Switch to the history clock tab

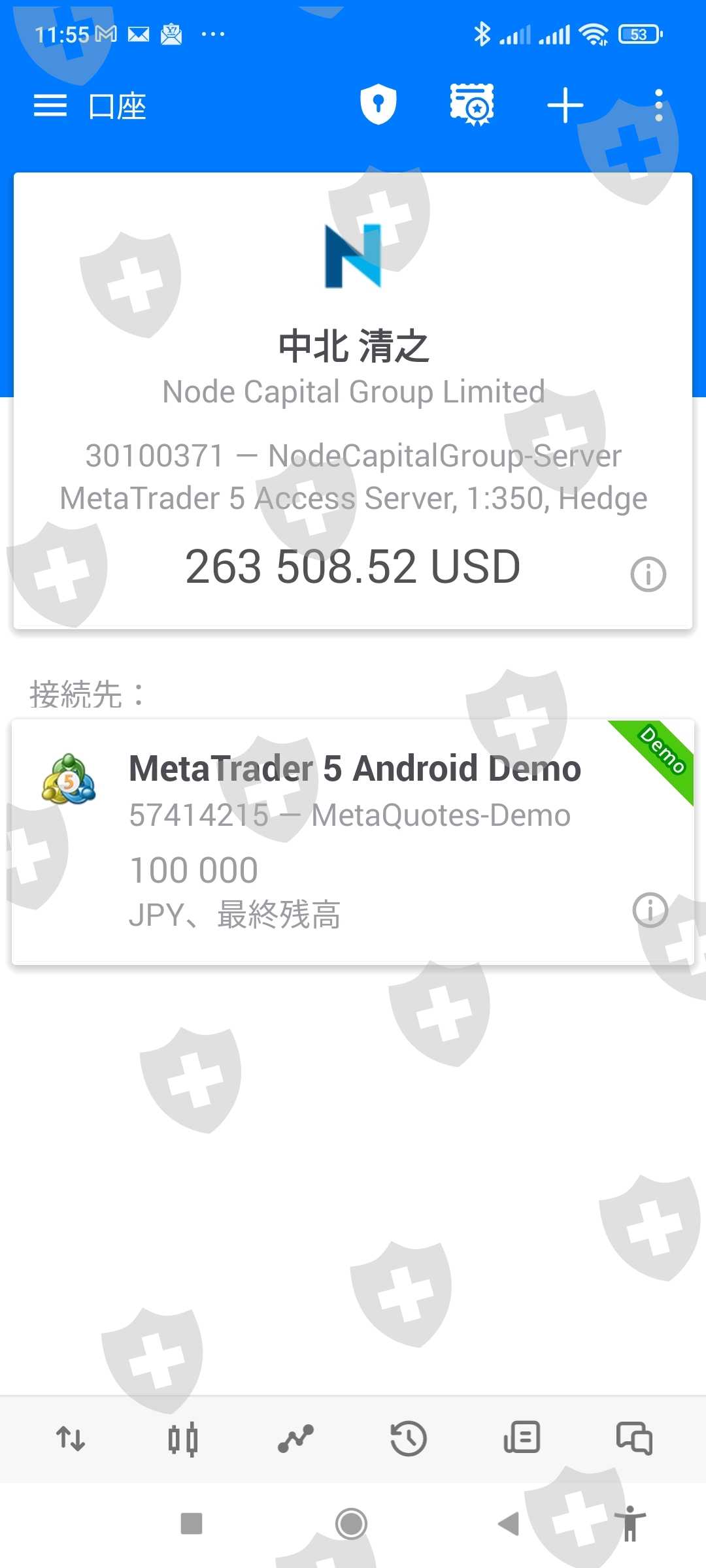(x=409, y=1439)
